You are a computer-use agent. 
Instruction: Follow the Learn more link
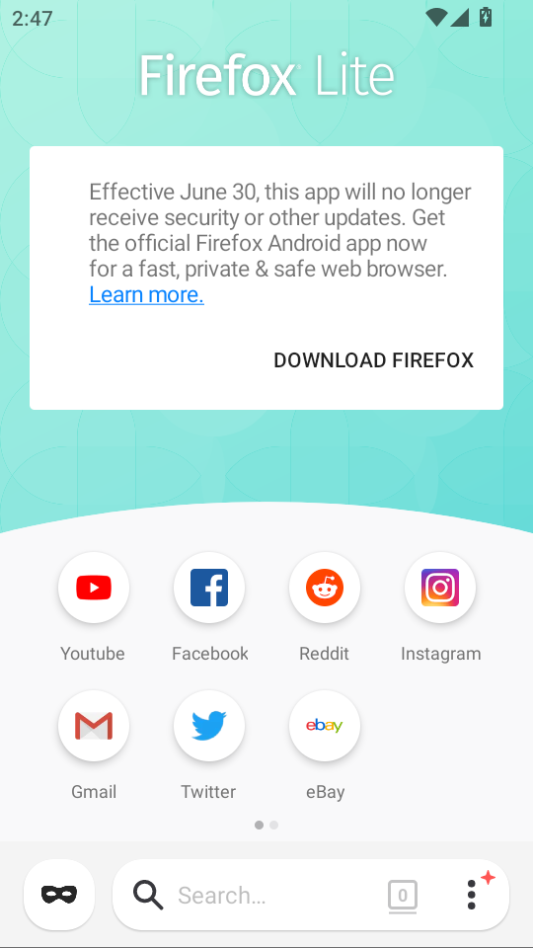coord(146,295)
